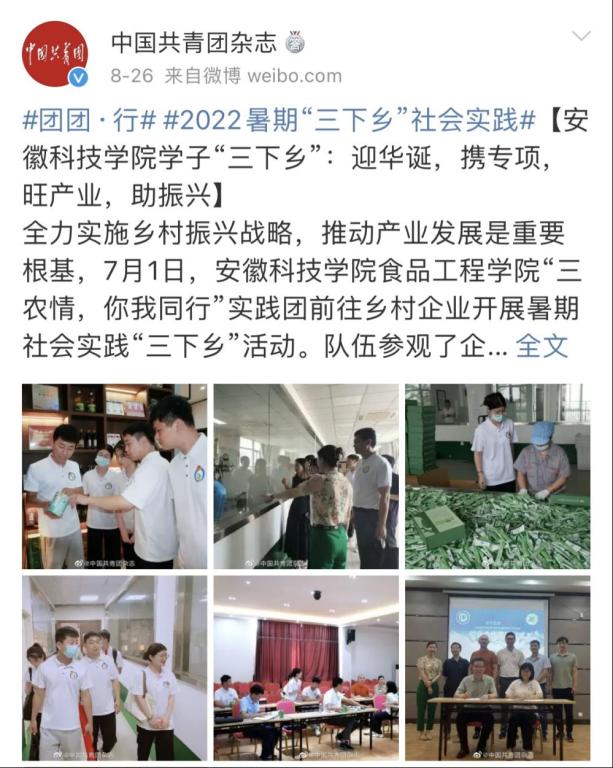
Task: Tap the 中国共青团杂志 account name
Action: (193, 42)
